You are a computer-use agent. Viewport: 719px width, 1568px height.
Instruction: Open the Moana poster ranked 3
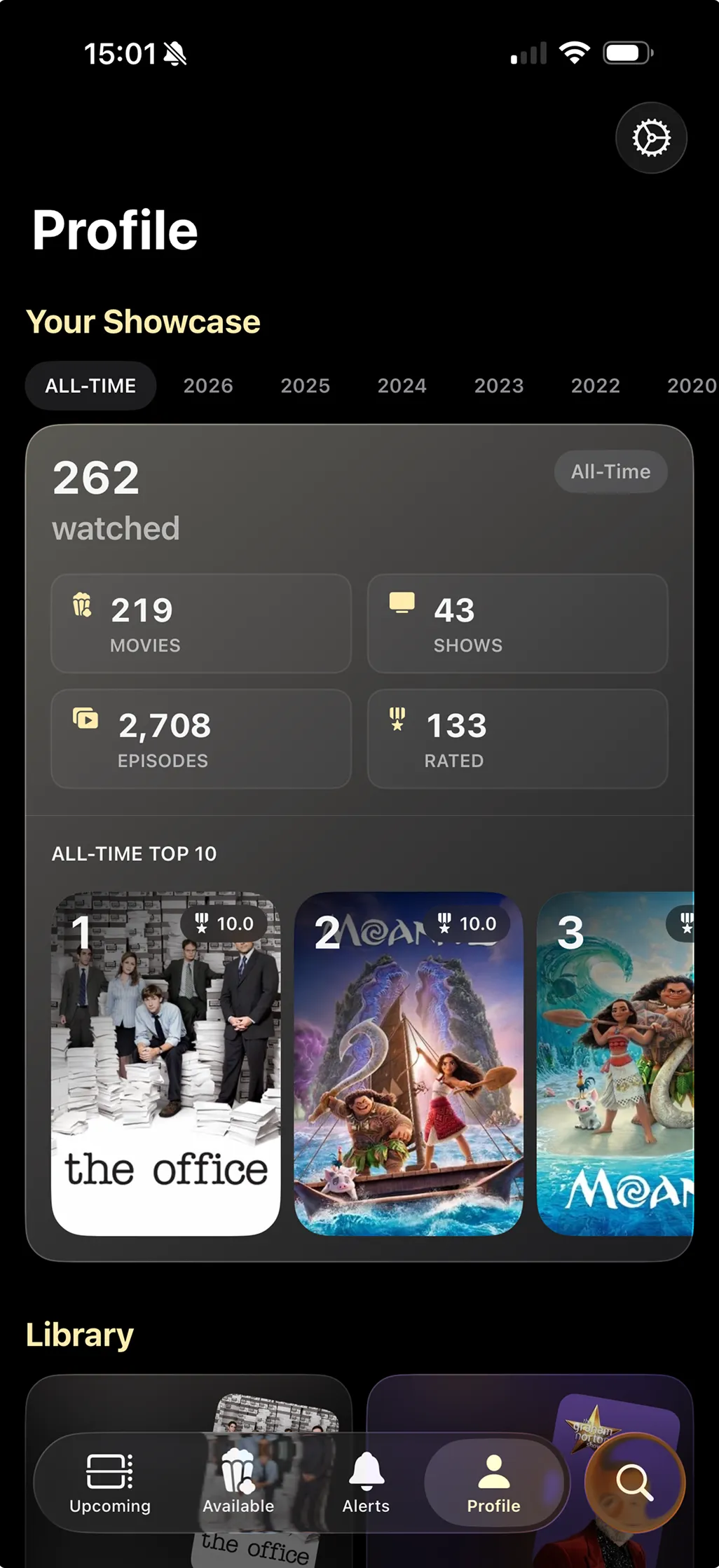point(615,1063)
